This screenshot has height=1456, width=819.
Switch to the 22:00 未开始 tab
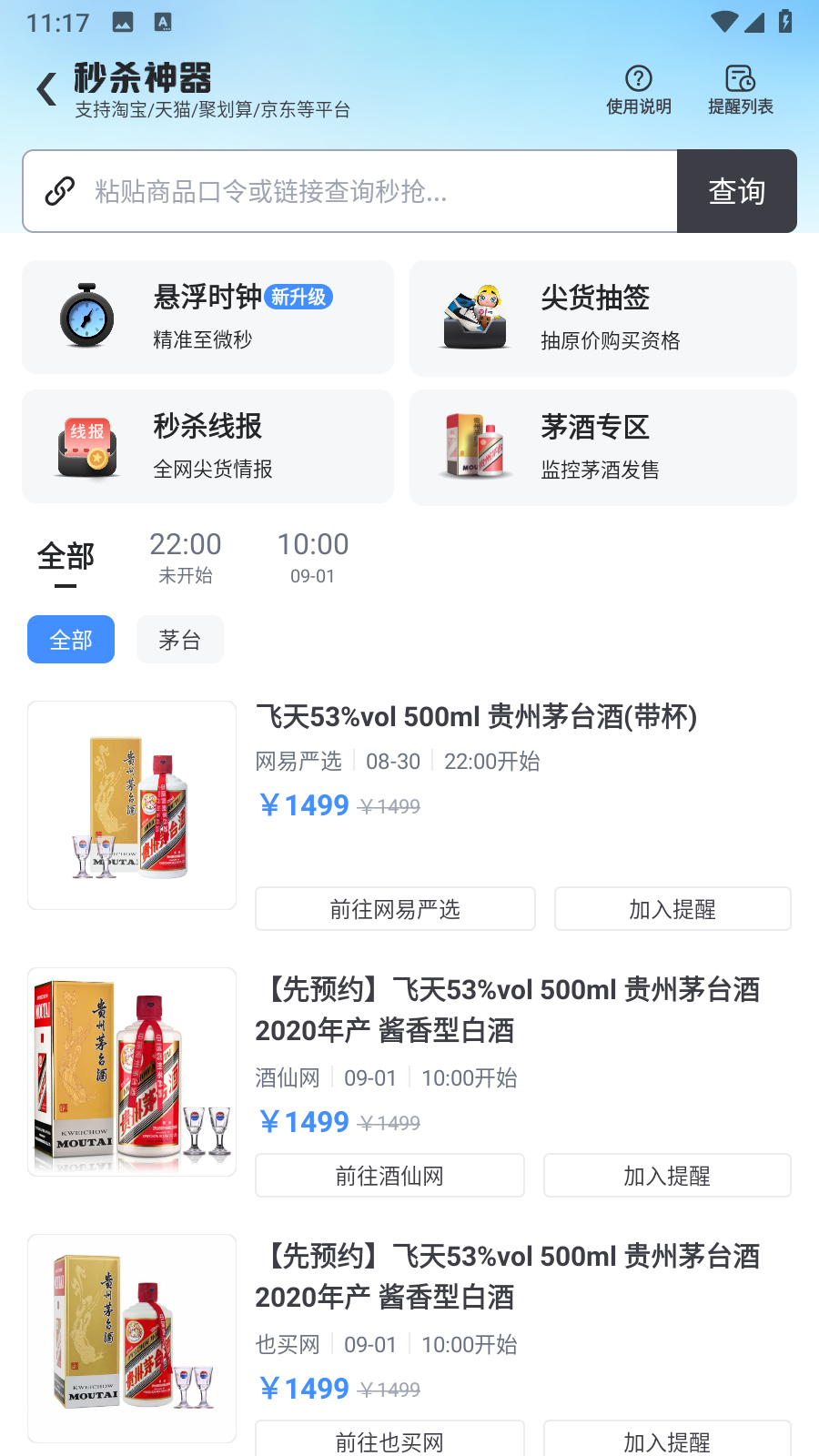click(186, 556)
